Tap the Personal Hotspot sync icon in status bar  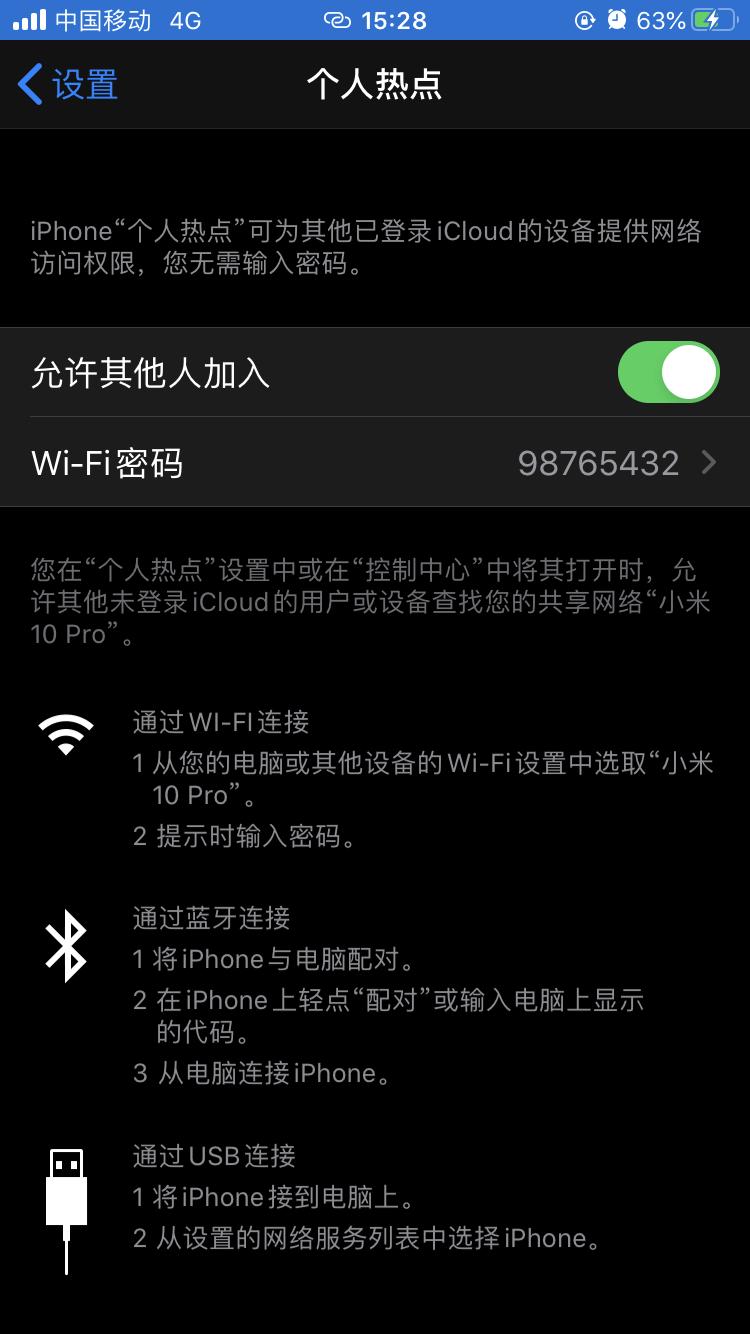[x=339, y=18]
